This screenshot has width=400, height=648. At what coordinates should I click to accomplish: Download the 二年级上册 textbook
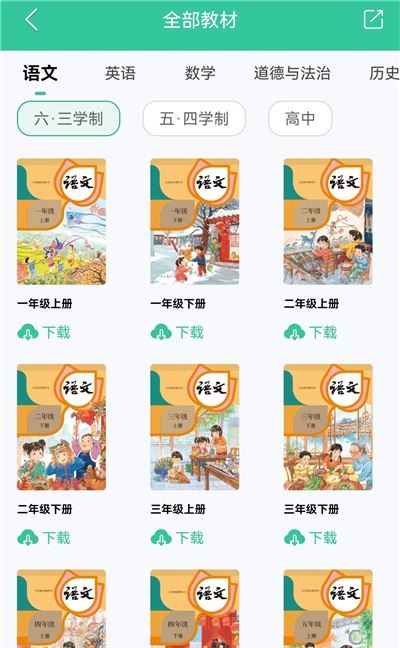[x=311, y=332]
